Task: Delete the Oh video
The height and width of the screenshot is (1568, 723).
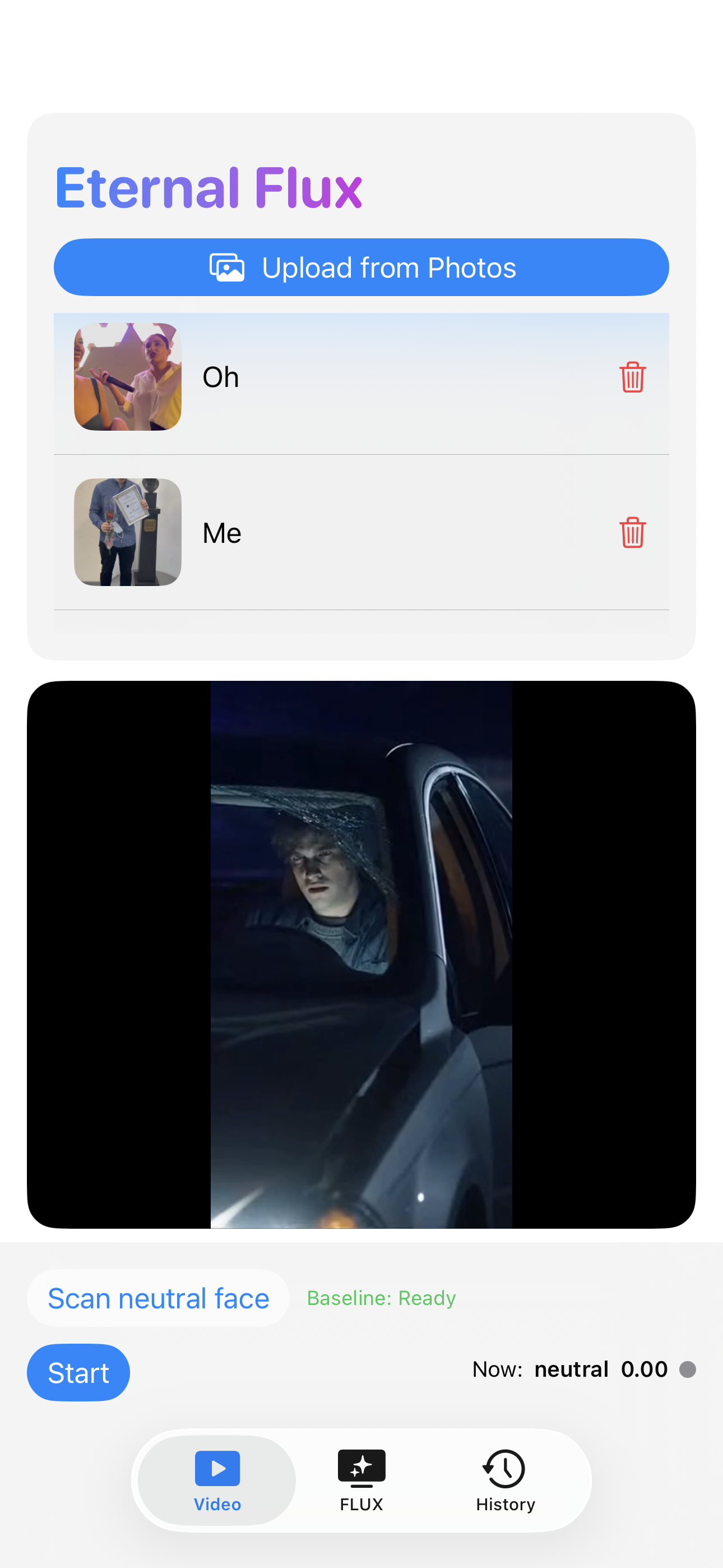Action: pos(632,377)
